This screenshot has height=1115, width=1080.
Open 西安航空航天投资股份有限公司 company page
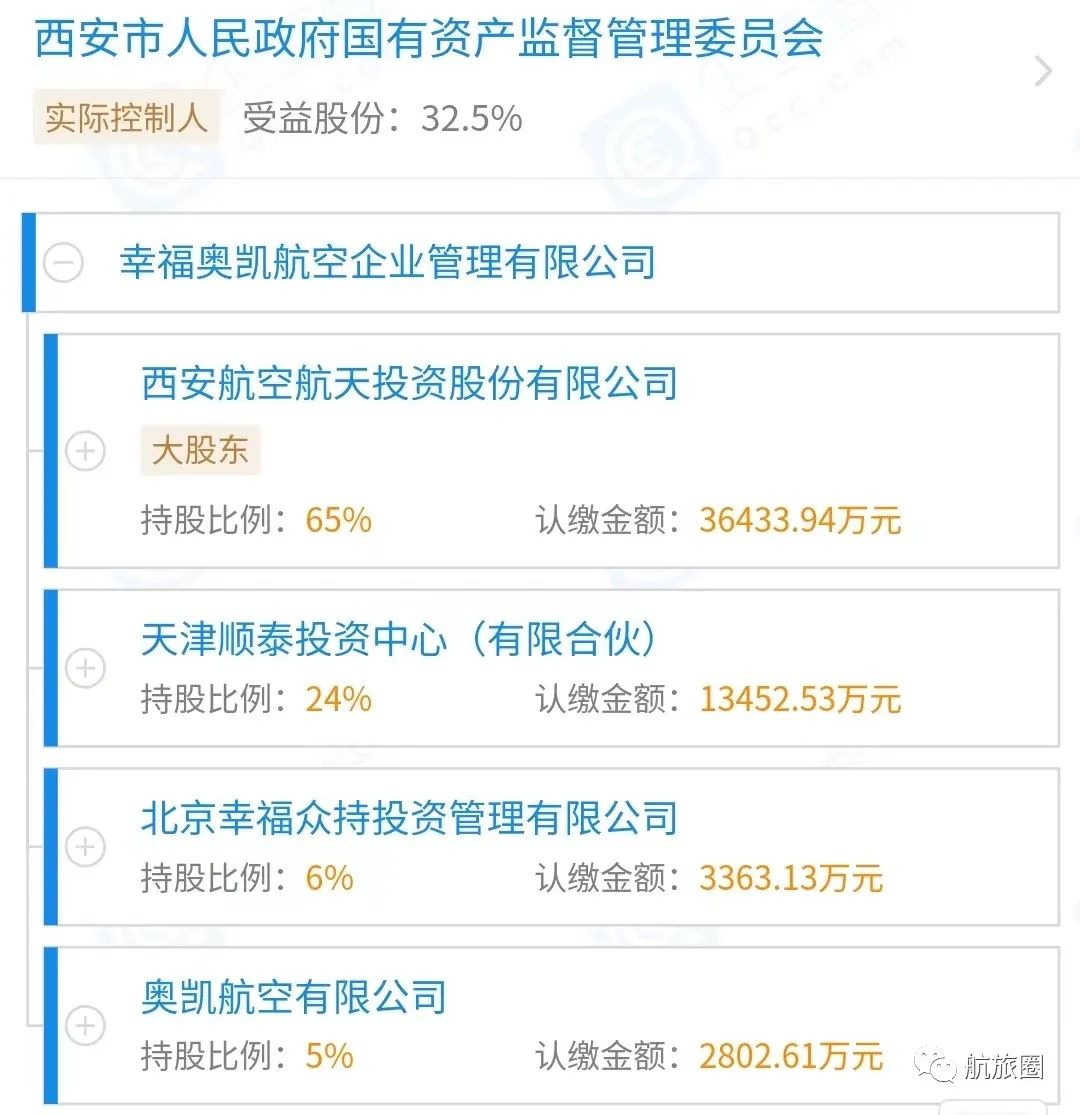(408, 383)
